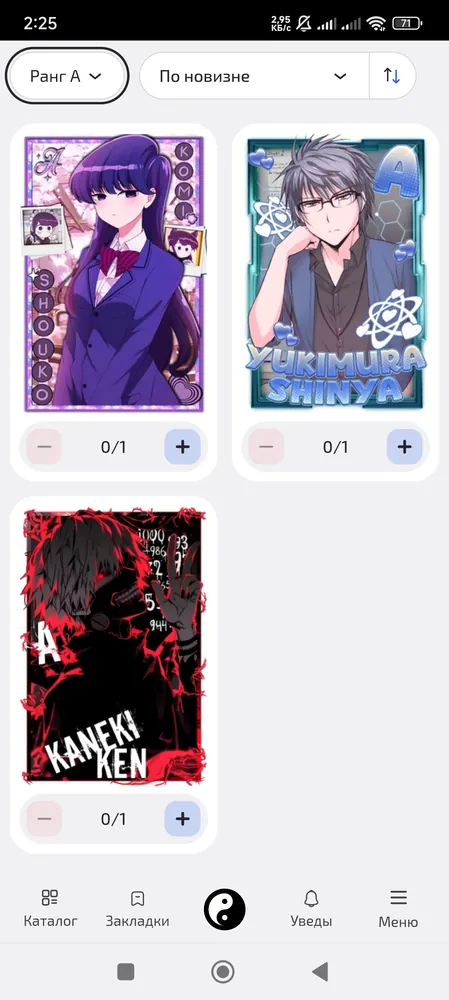Open the Komi Shouko card
Viewport: 449px width, 1000px height.
click(x=114, y=274)
